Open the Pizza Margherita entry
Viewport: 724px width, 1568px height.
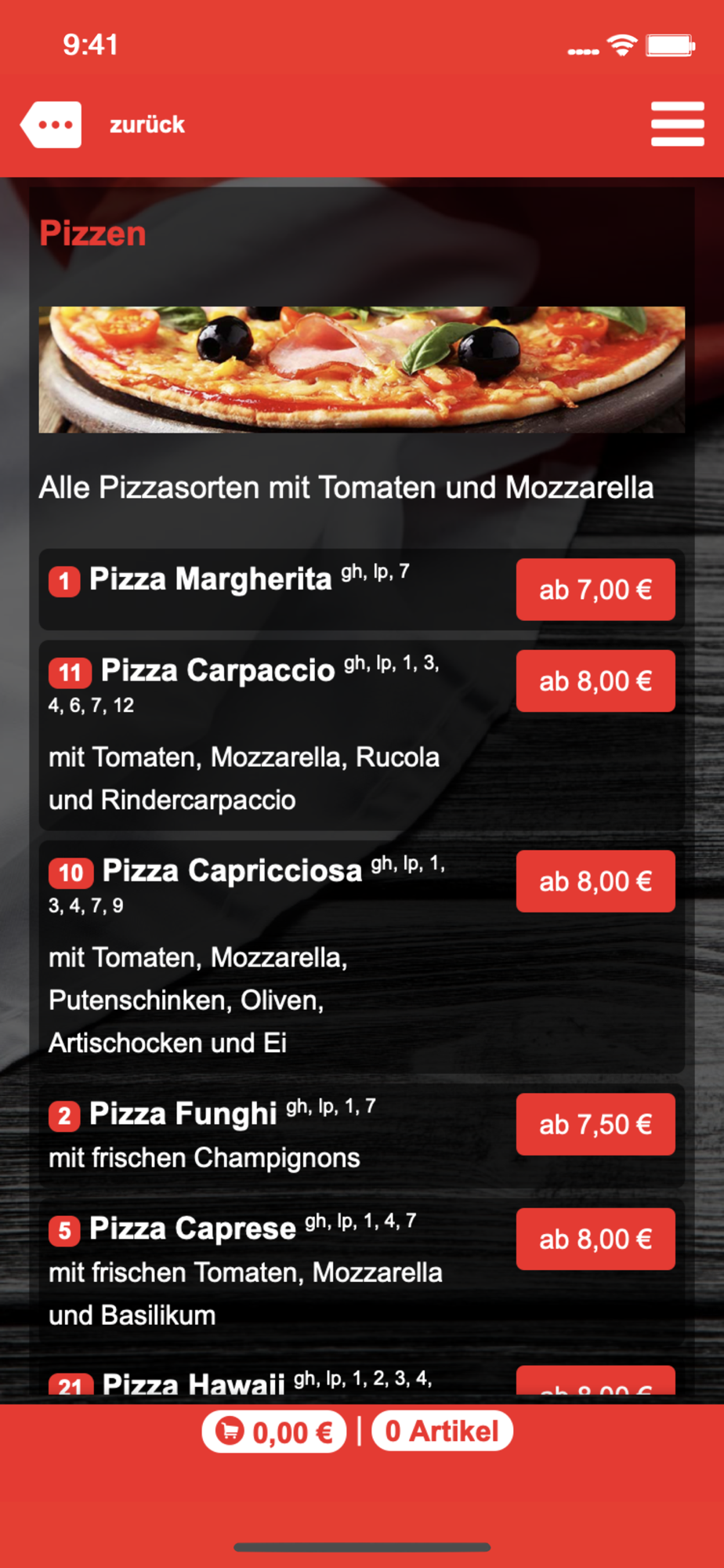[x=210, y=580]
